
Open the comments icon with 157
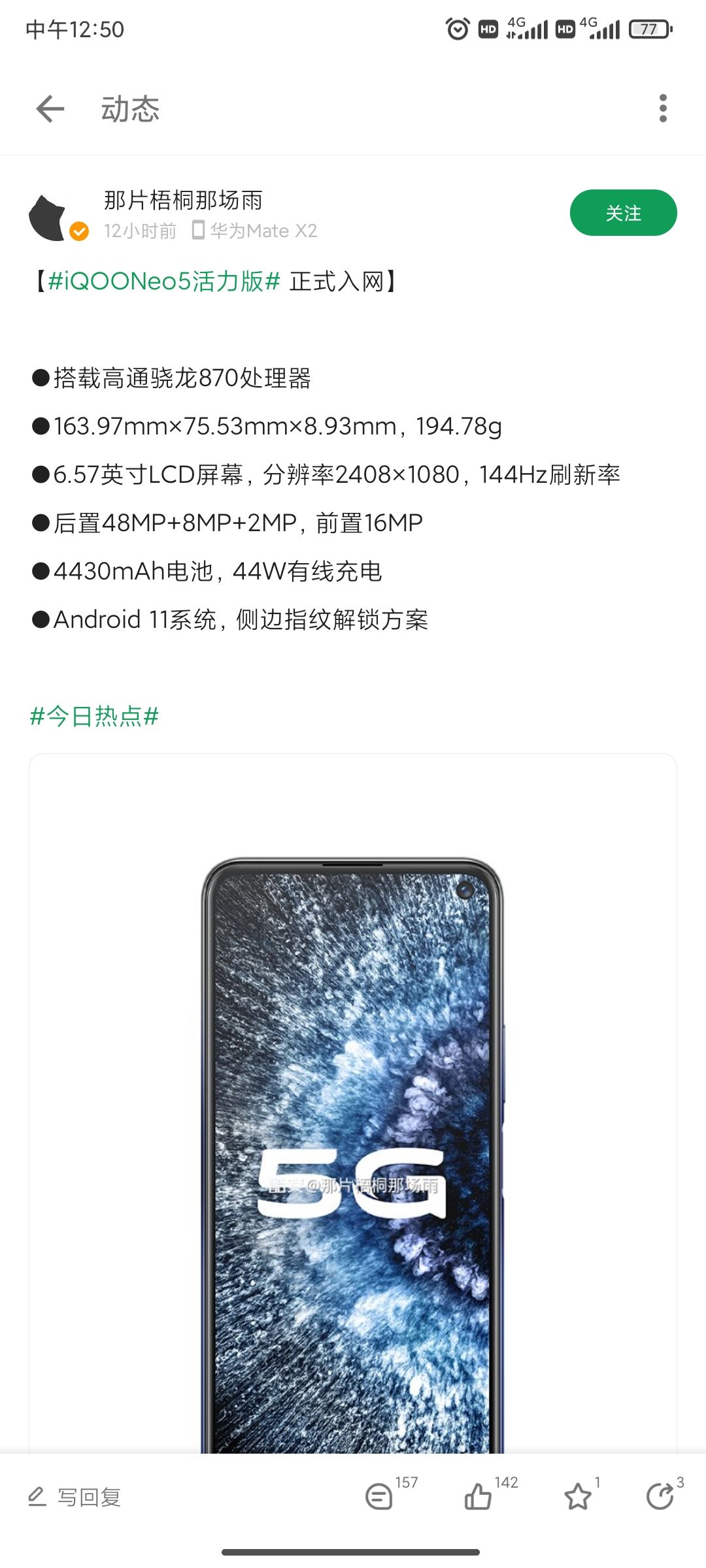(380, 1496)
